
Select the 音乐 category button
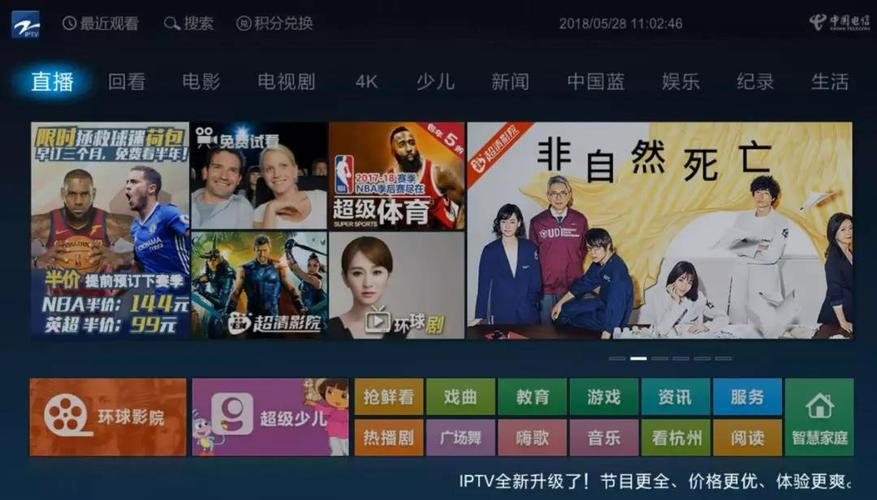pyautogui.click(x=603, y=437)
